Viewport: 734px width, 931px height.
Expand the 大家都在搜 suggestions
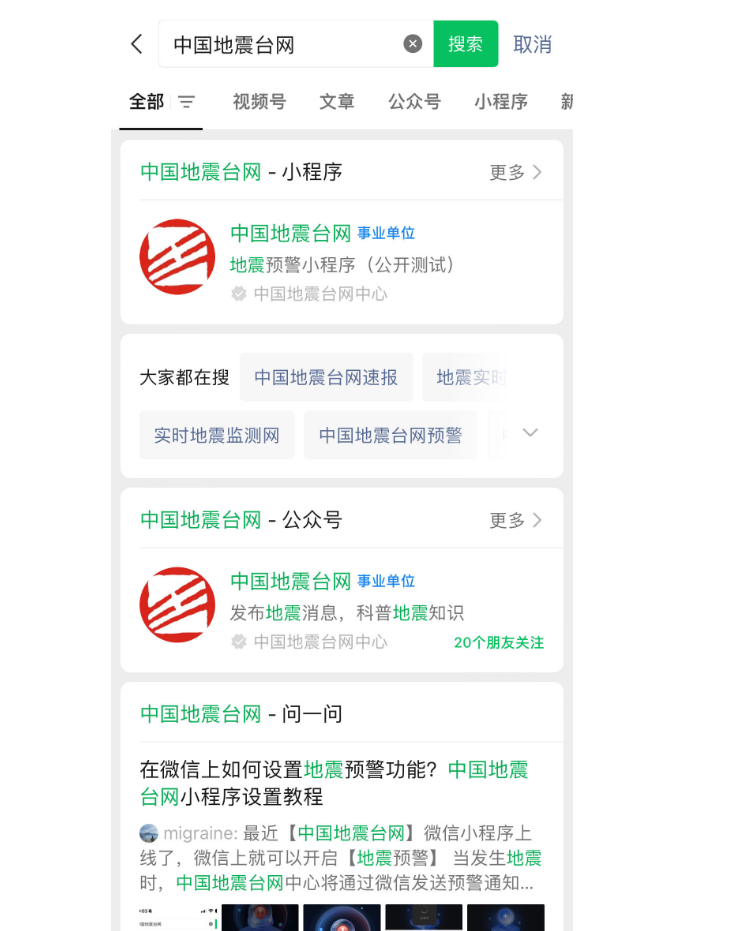530,433
